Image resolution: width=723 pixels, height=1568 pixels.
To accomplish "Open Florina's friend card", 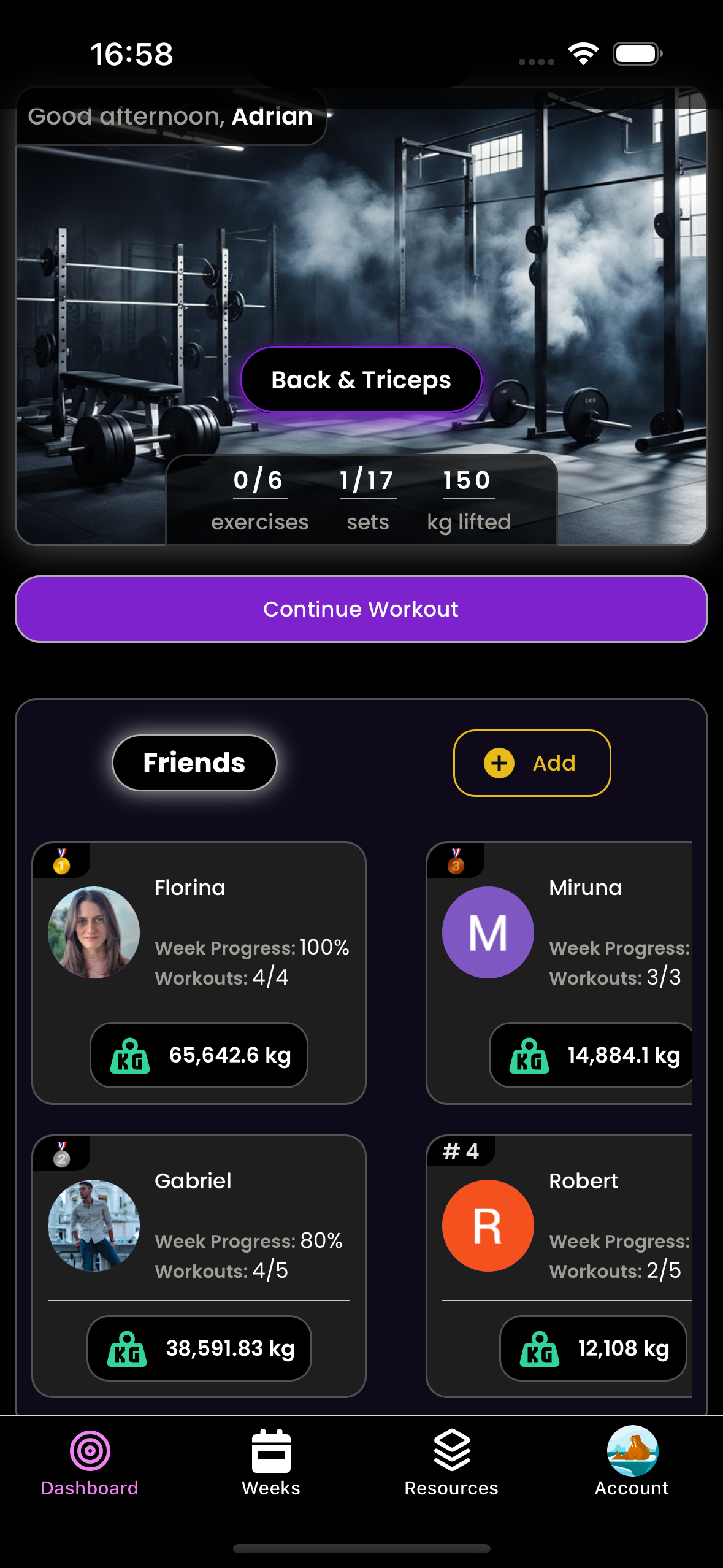I will (199, 972).
